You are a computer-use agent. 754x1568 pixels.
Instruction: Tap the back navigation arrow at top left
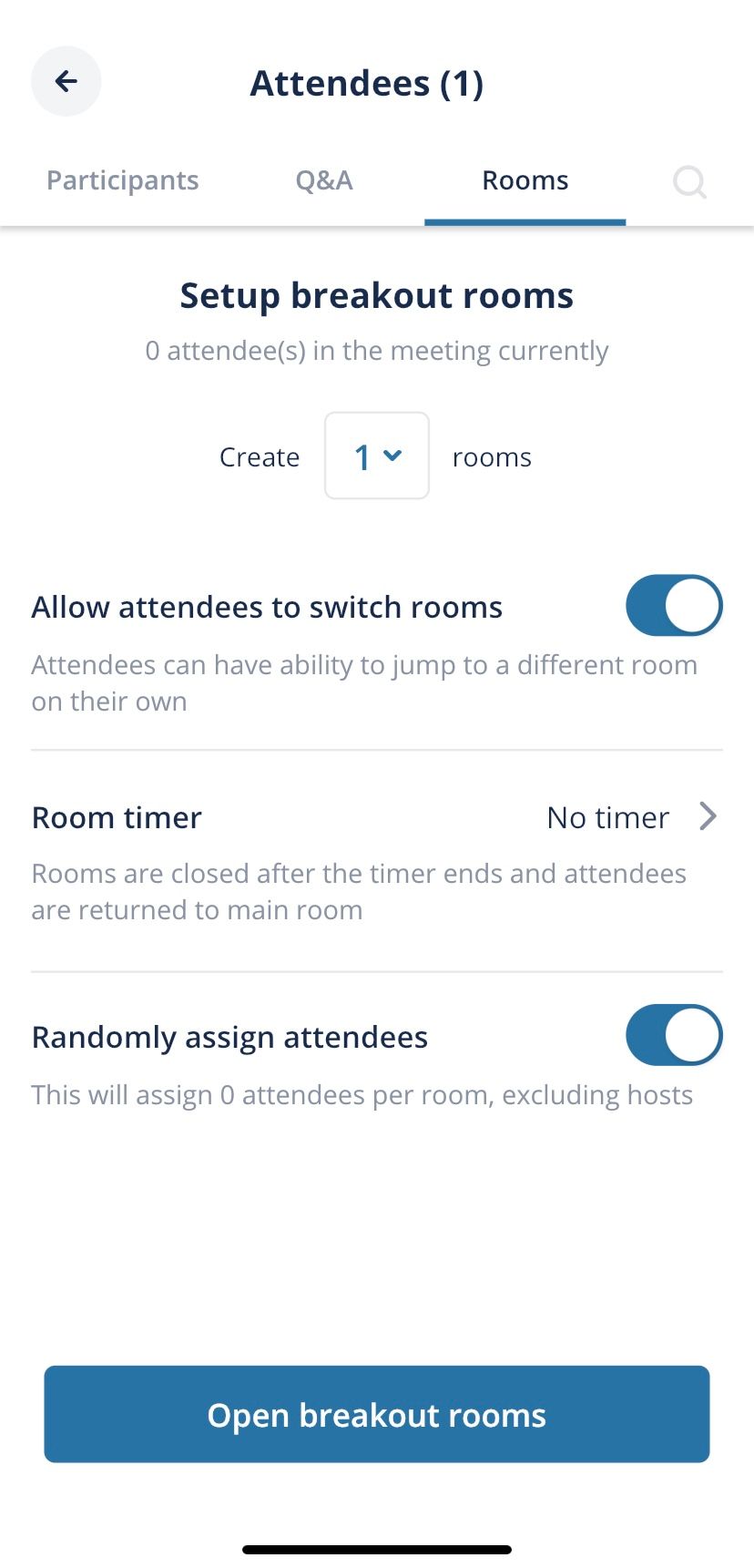point(66,81)
